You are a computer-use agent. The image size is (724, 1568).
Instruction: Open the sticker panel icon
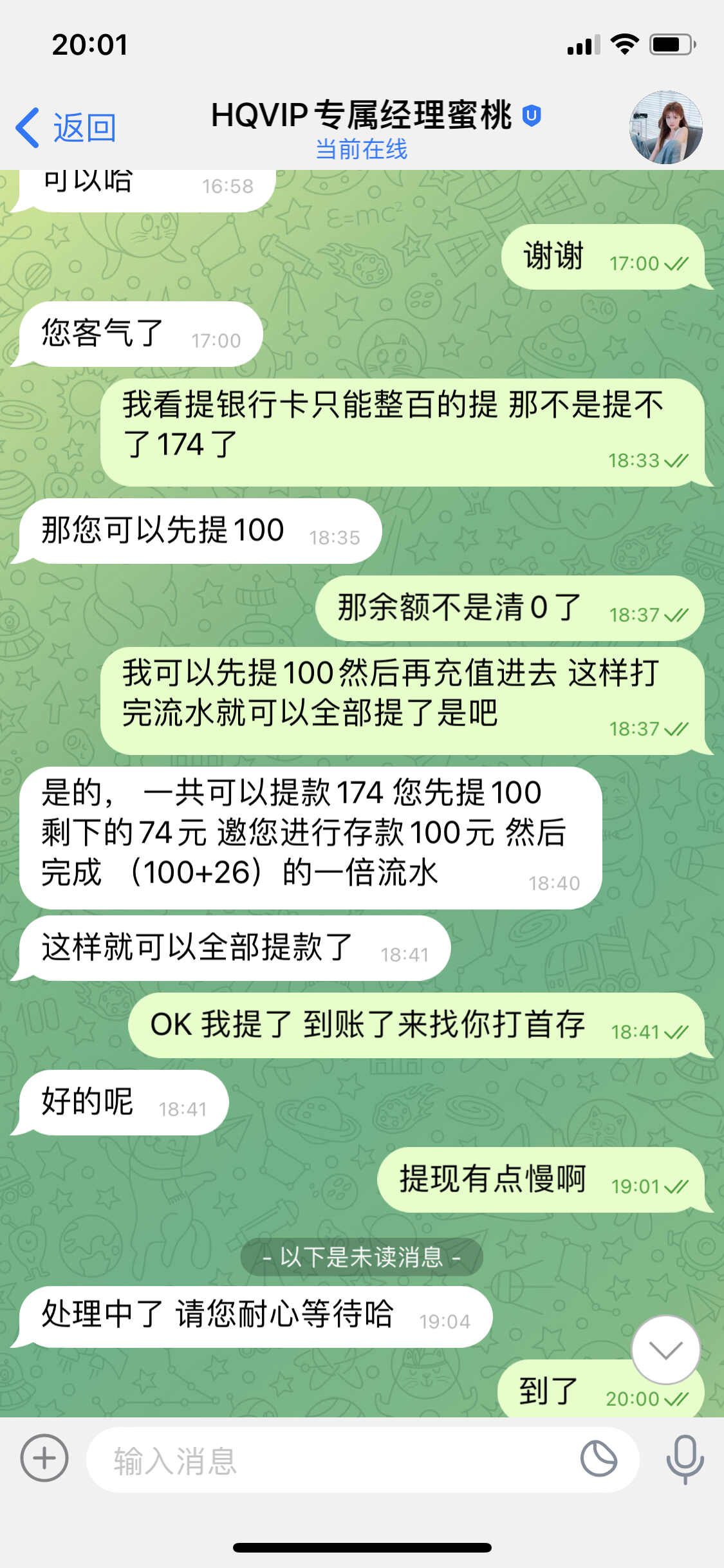tap(599, 1458)
